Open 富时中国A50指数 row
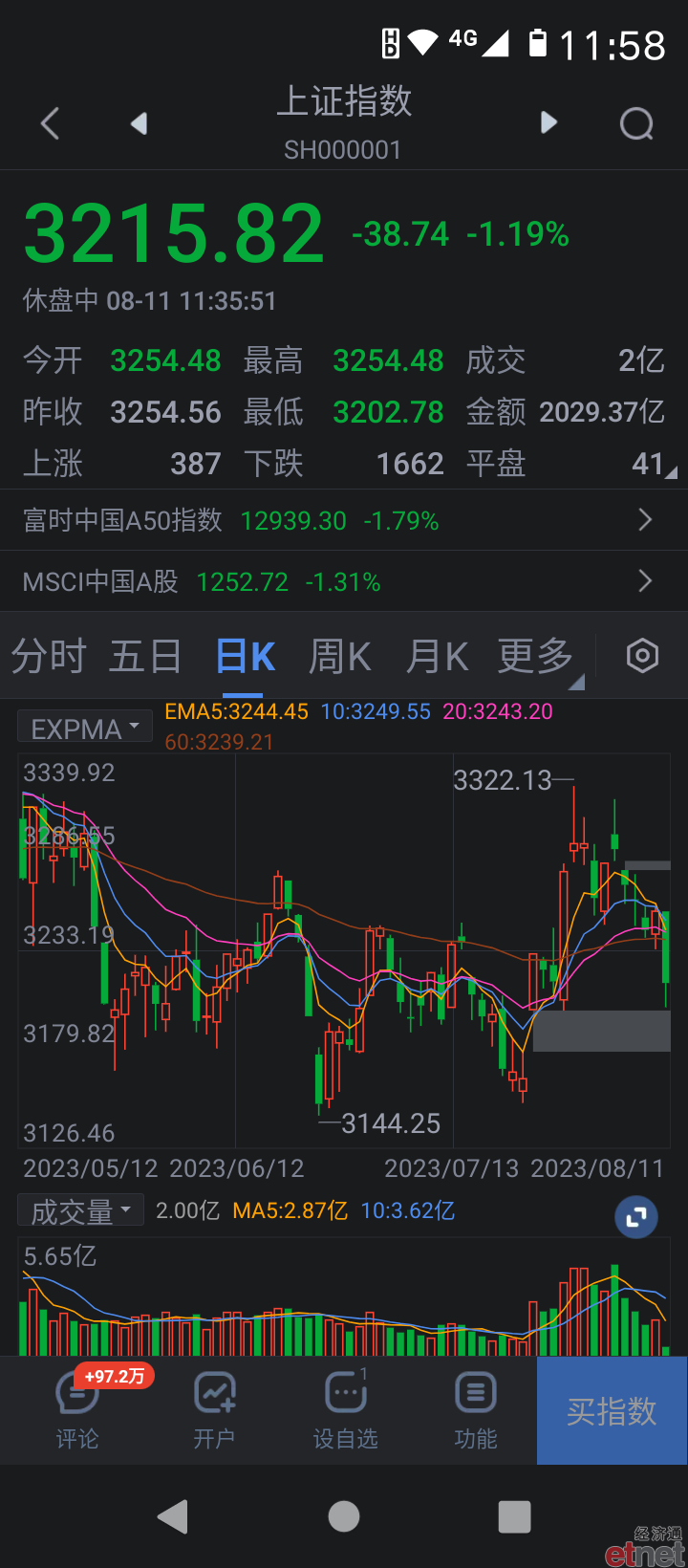Image resolution: width=688 pixels, height=1568 pixels. (344, 520)
